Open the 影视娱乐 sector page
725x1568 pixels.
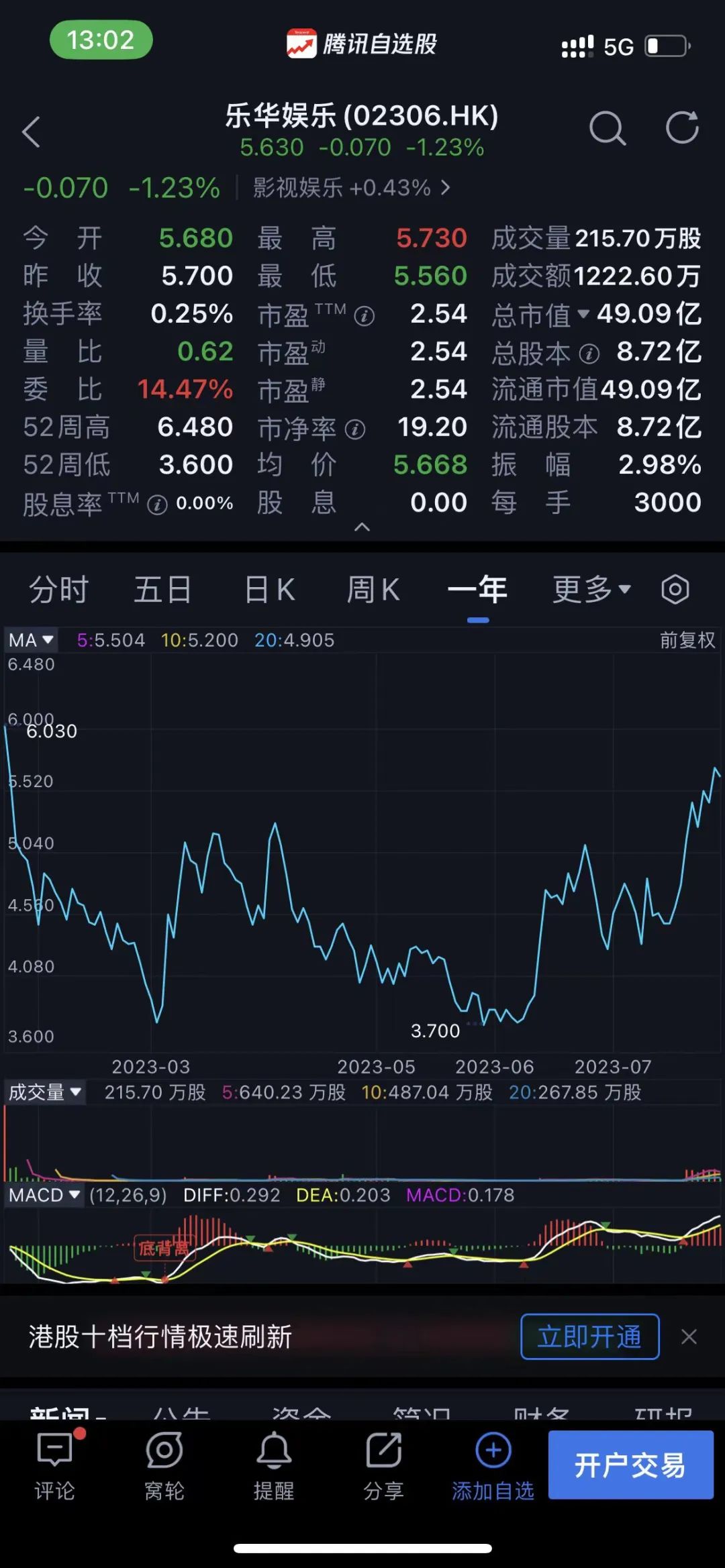point(344,188)
